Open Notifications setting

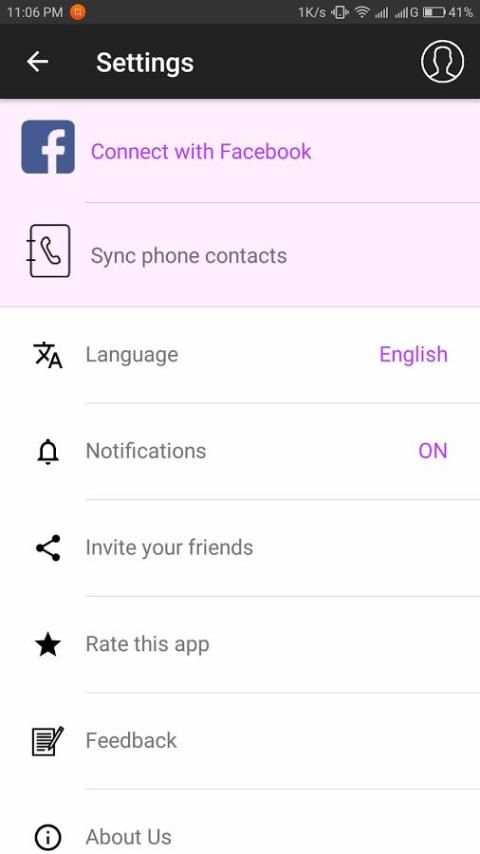tap(240, 451)
